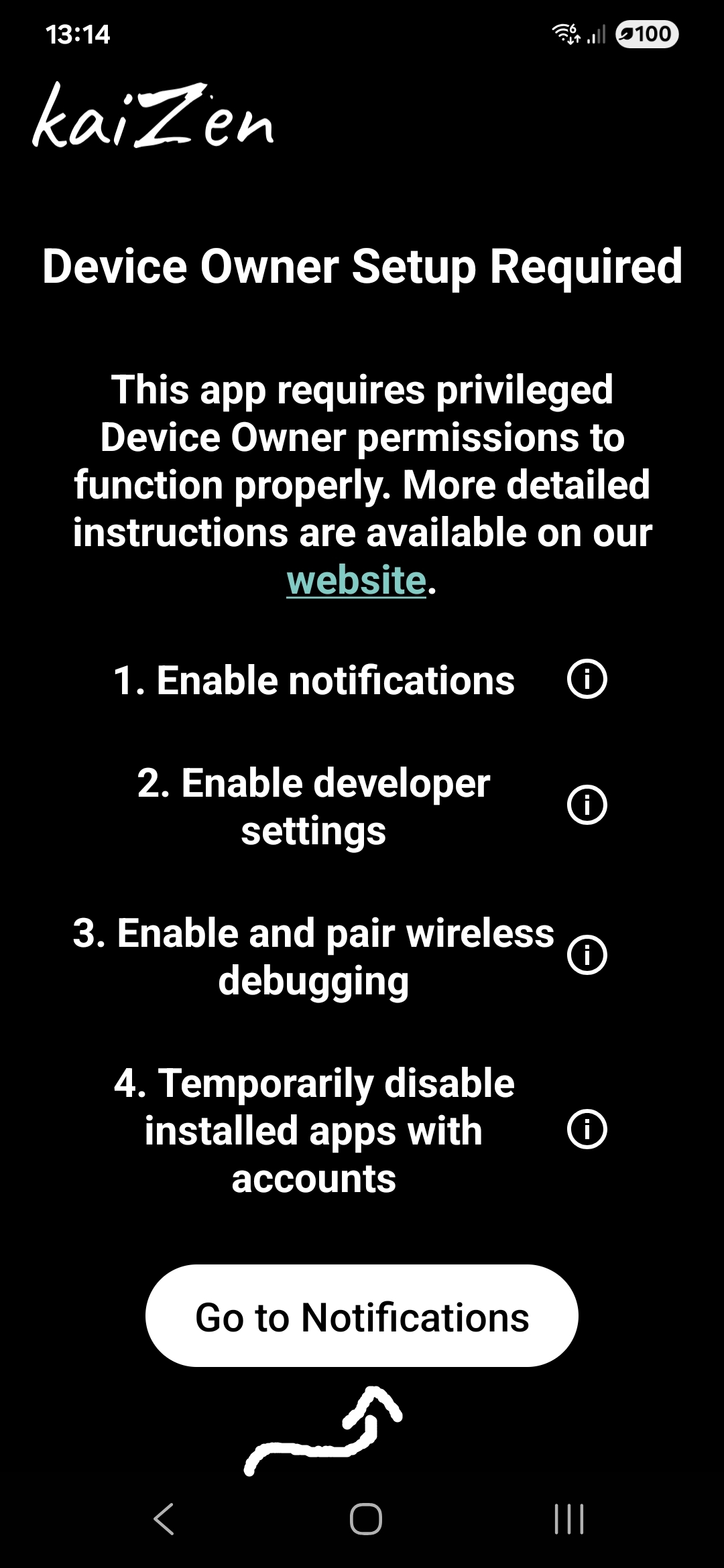
Task: Tap the clock in the status bar
Action: pos(78,35)
